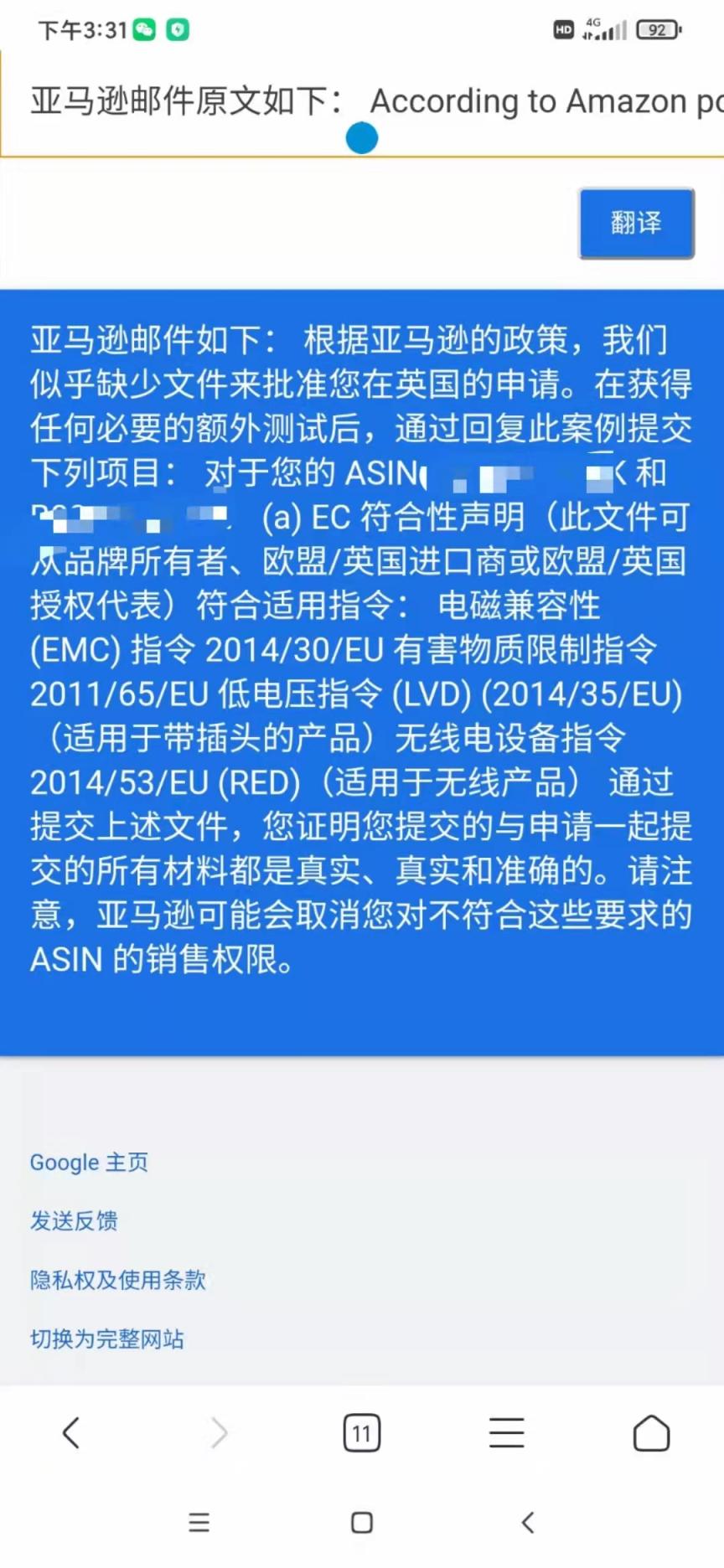Viewport: 724px width, 1568px height.
Task: Tap the system home button
Action: pos(362,1522)
